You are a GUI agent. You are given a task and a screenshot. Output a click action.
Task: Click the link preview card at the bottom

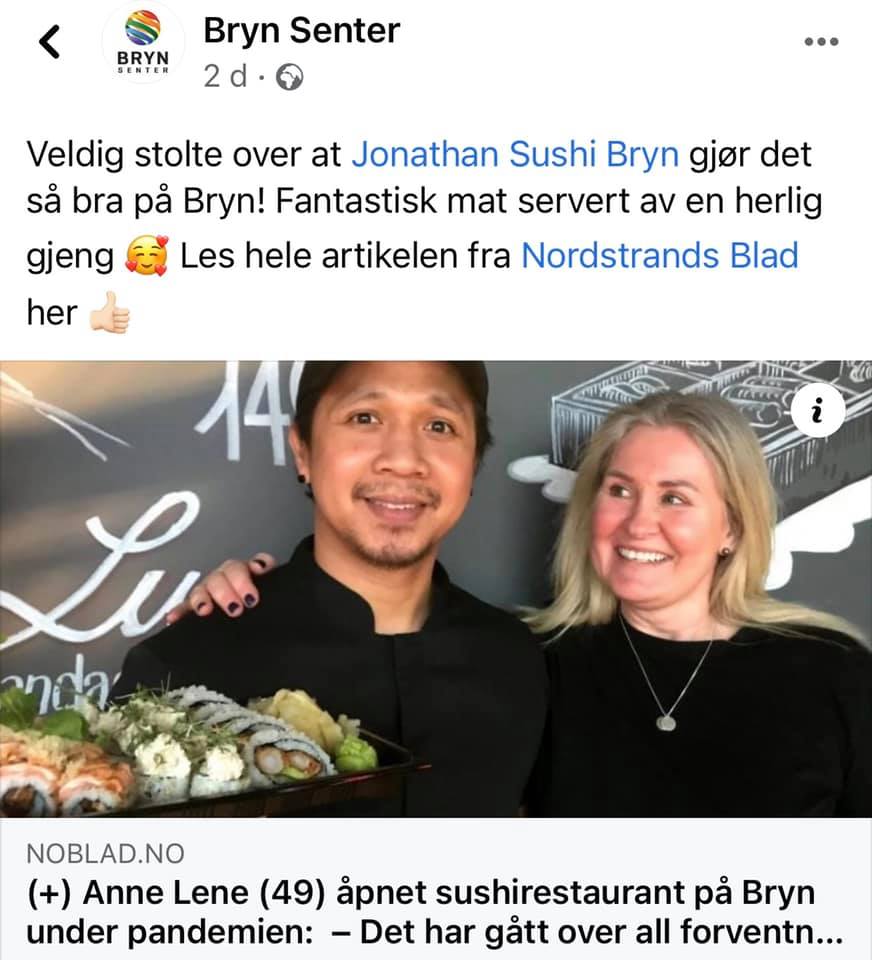[436, 895]
